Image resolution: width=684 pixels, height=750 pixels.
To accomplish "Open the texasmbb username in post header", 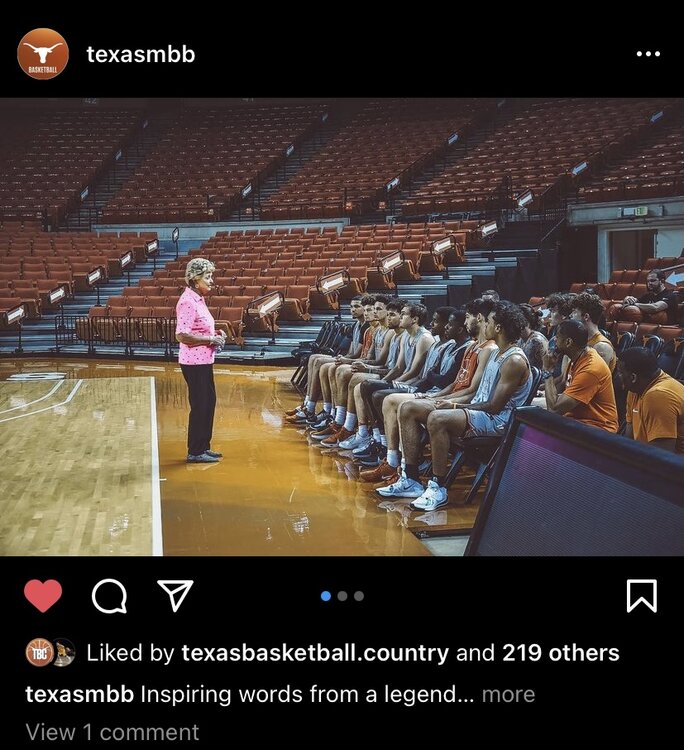I will pos(141,54).
